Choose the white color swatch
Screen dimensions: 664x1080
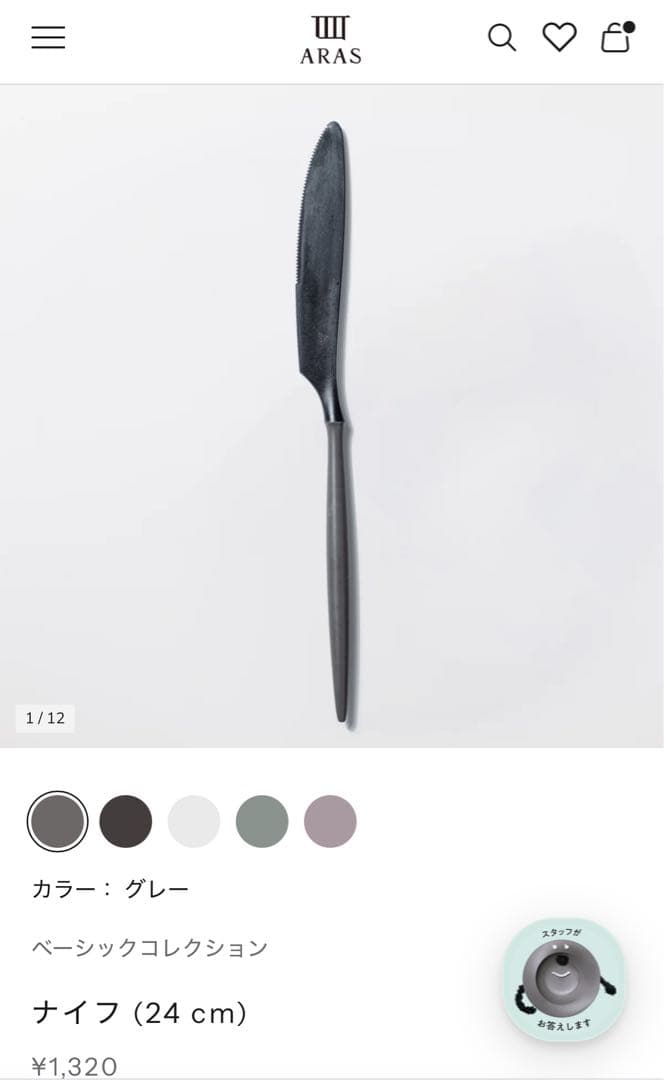pos(194,822)
